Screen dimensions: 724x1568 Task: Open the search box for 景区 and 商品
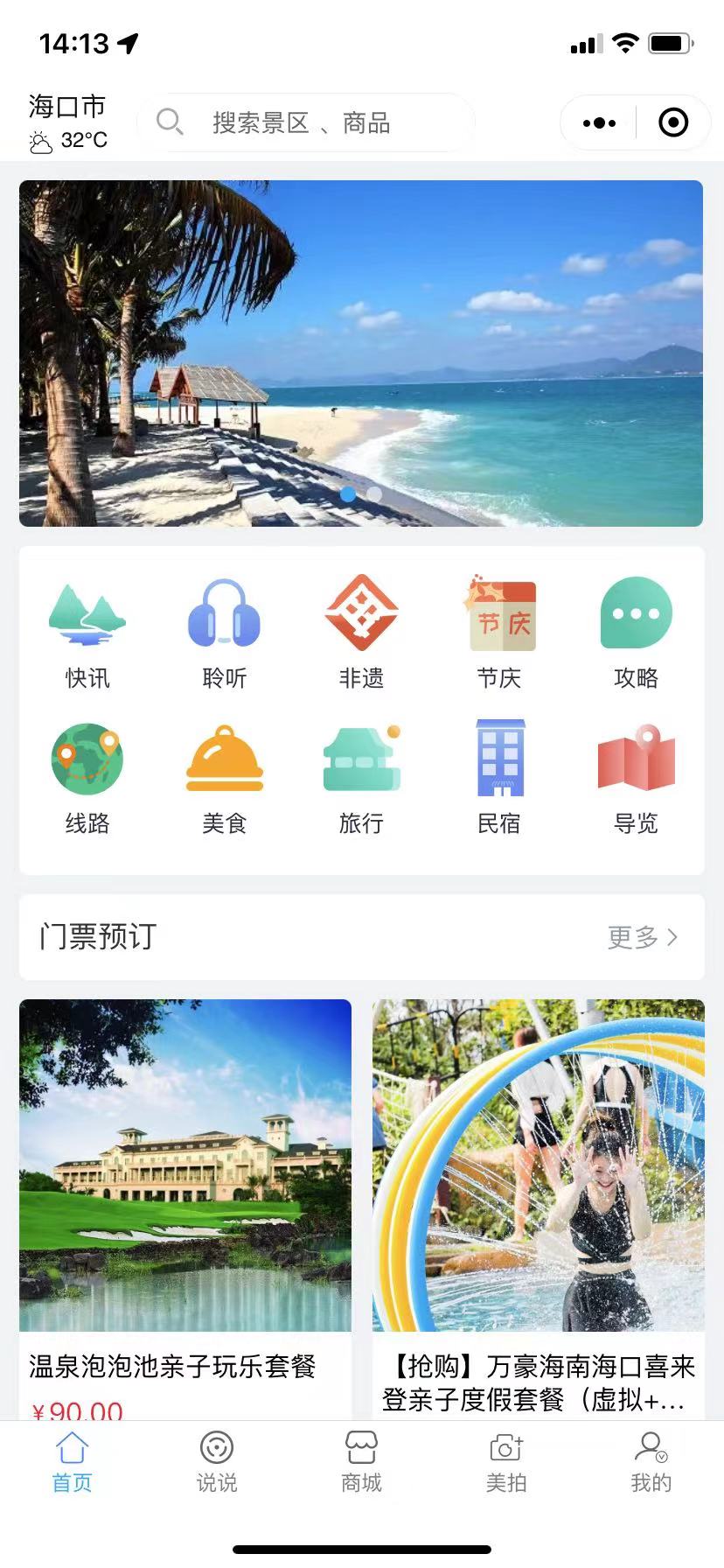pyautogui.click(x=306, y=122)
